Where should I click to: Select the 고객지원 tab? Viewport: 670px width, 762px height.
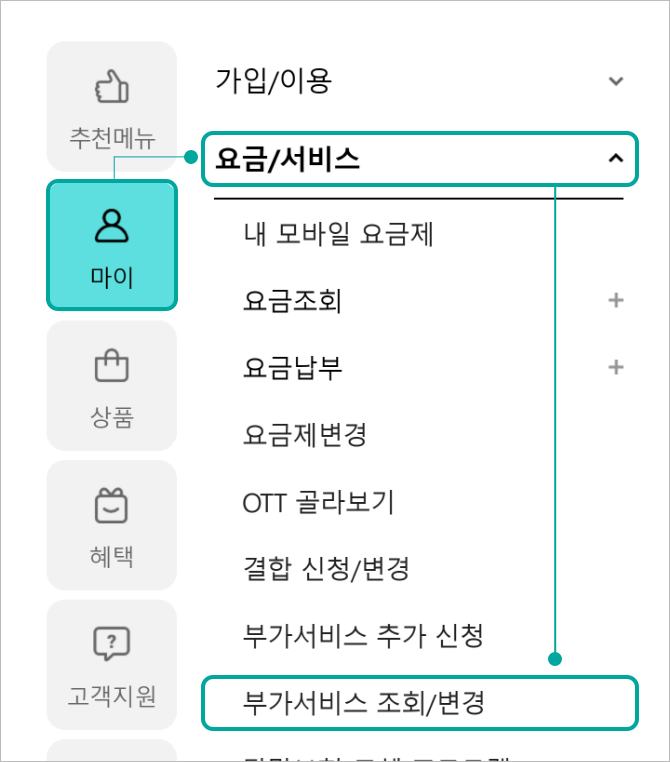point(111,663)
